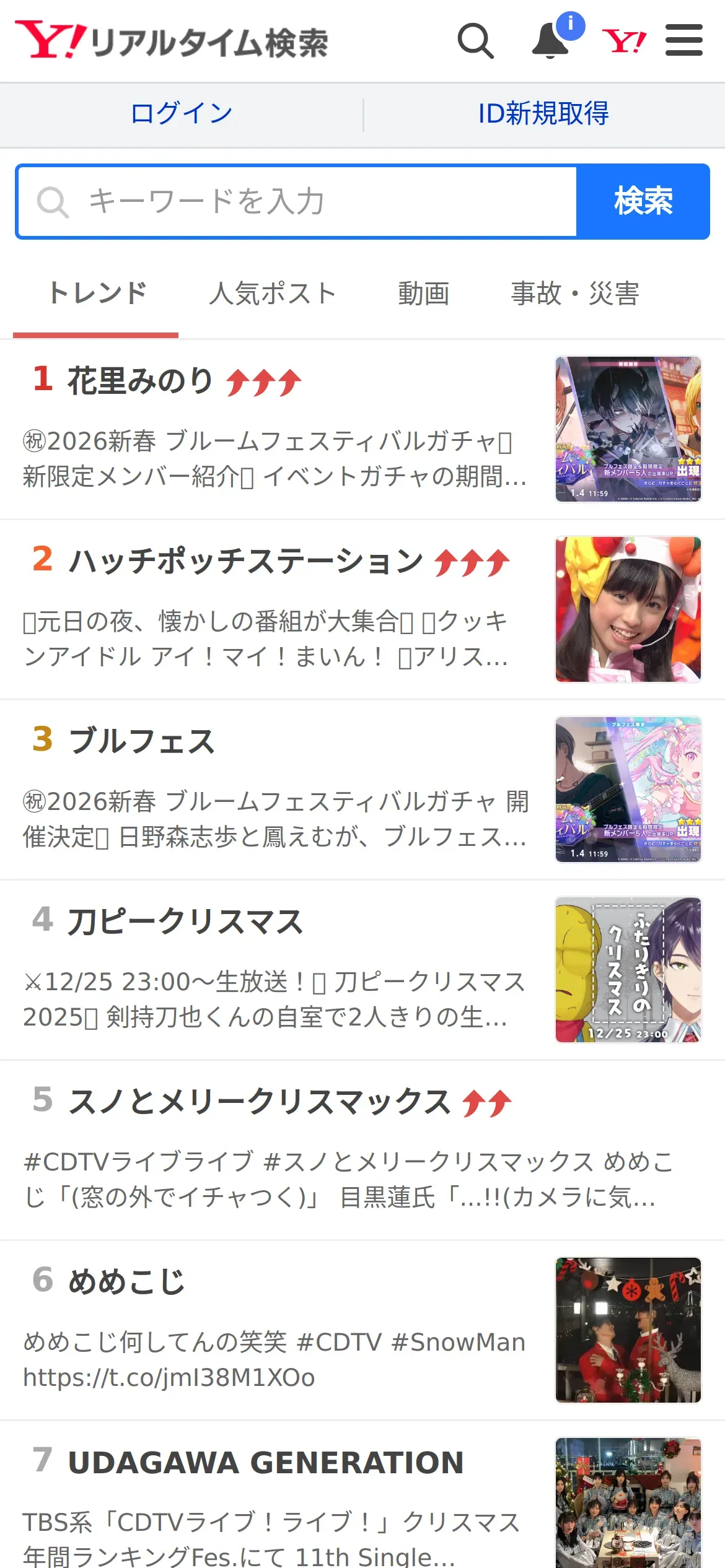Open trend 1 花里みのり
Image resolution: width=725 pixels, height=1568 pixels.
pyautogui.click(x=362, y=429)
